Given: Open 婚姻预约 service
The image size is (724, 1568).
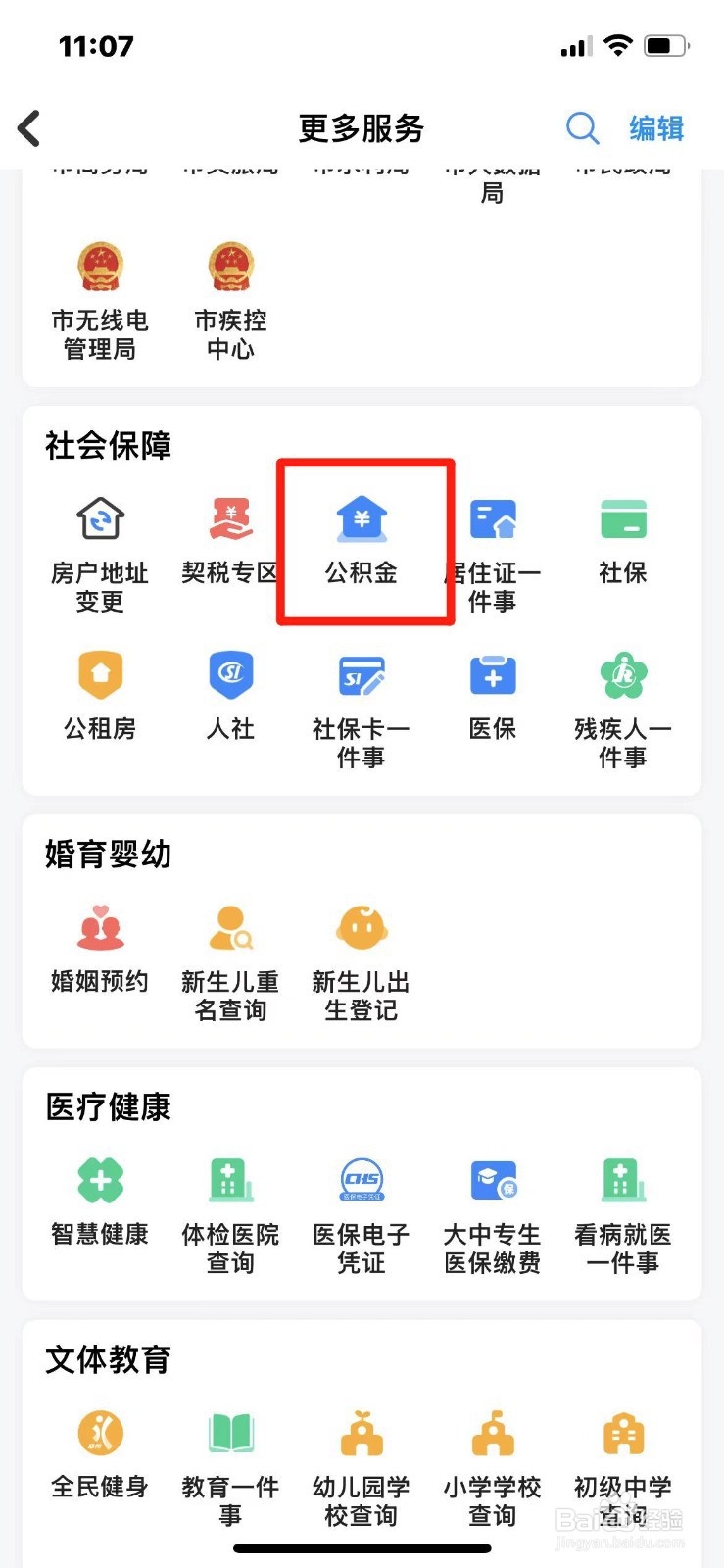Looking at the screenshot, I should [x=100, y=950].
